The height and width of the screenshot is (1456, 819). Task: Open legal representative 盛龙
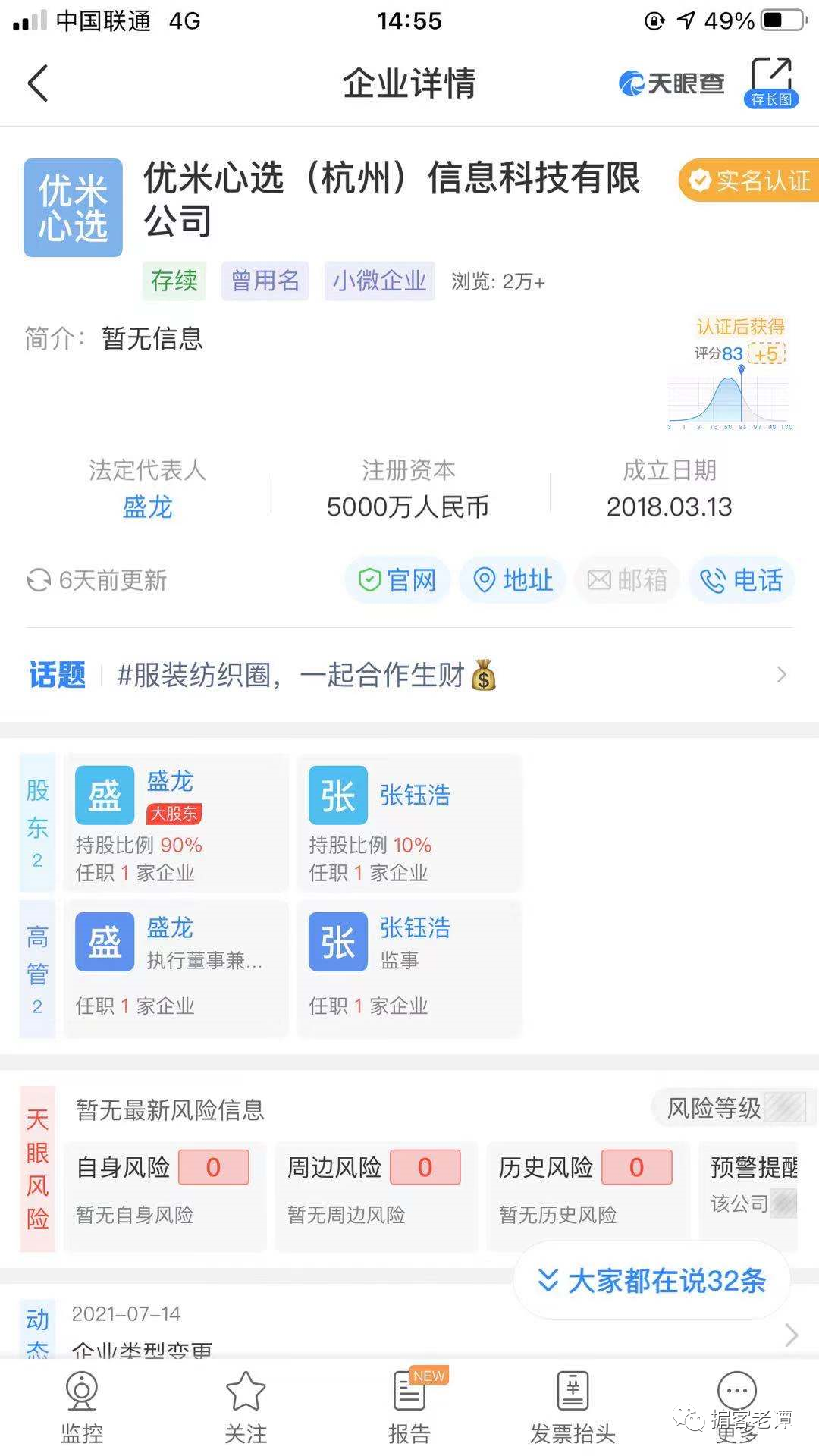click(147, 507)
